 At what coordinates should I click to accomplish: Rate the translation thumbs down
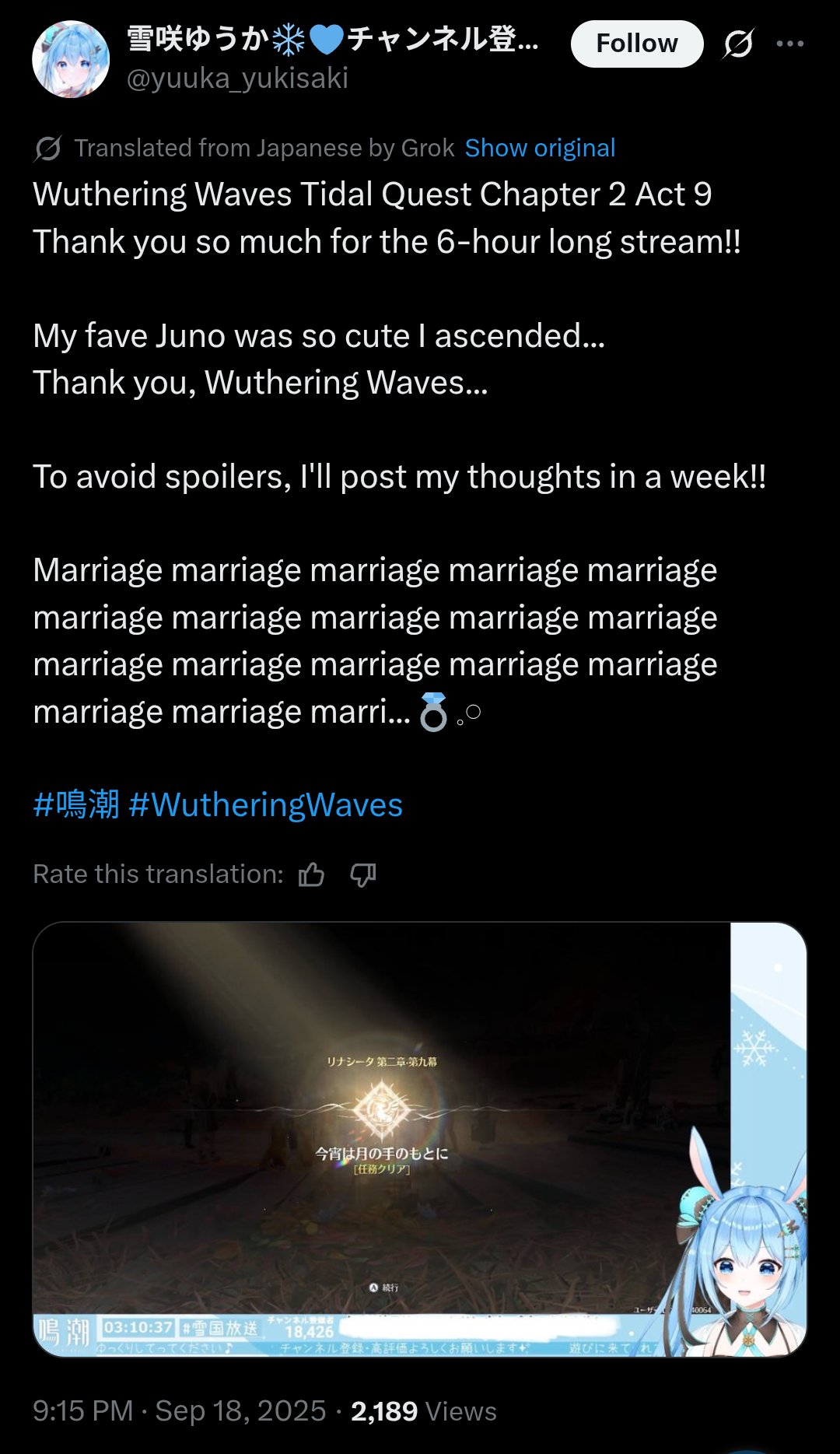(x=362, y=874)
